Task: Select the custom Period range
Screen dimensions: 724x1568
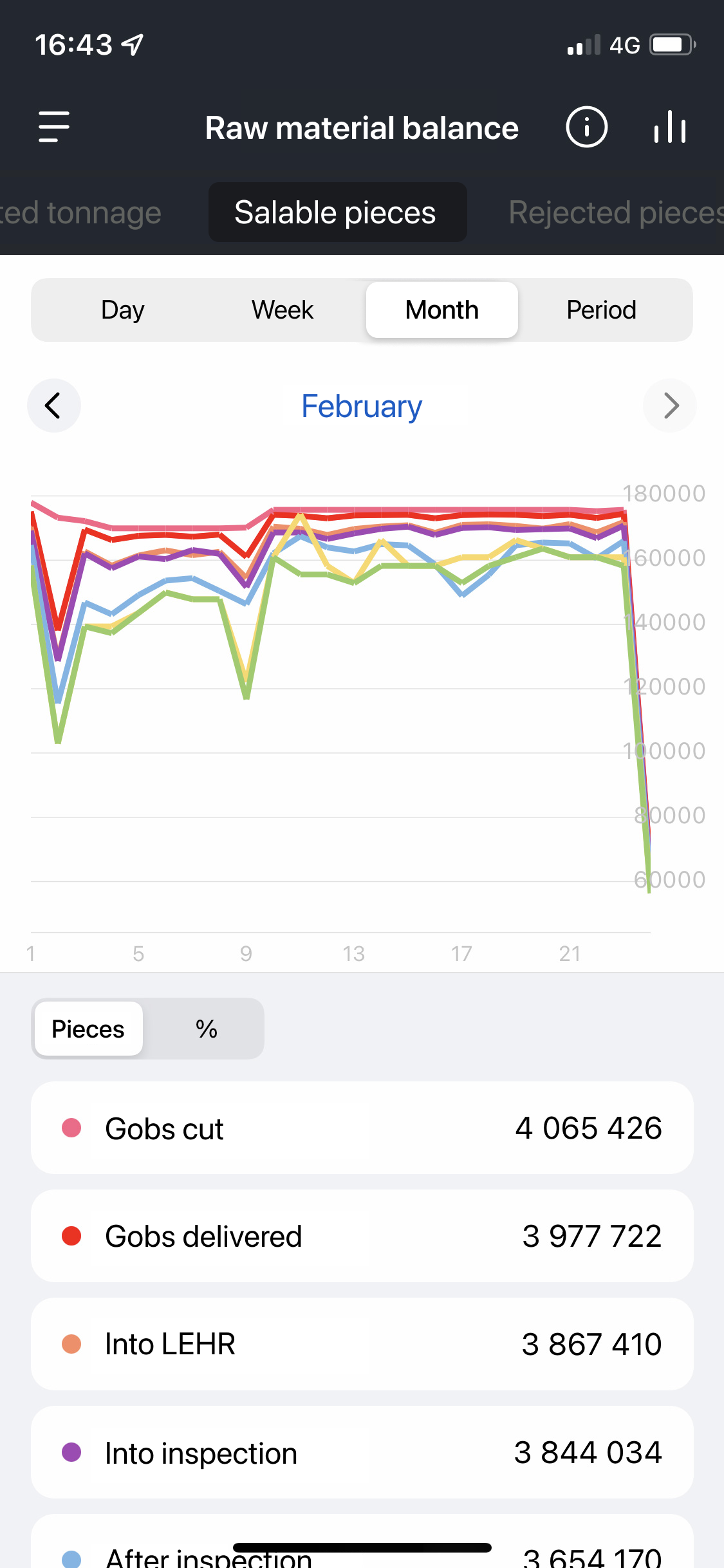Action: click(601, 310)
